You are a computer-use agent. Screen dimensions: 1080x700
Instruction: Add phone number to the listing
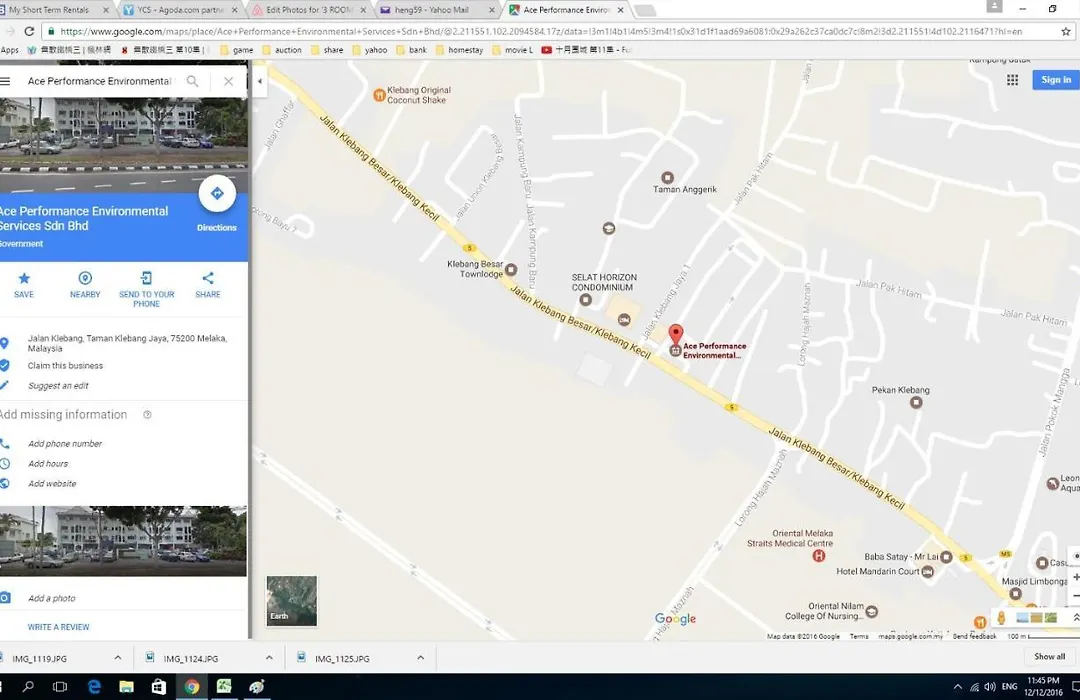[x=65, y=444]
